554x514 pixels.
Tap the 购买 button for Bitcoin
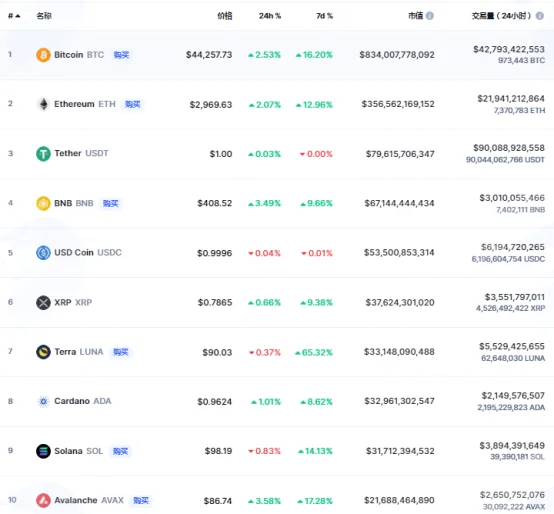tap(122, 55)
